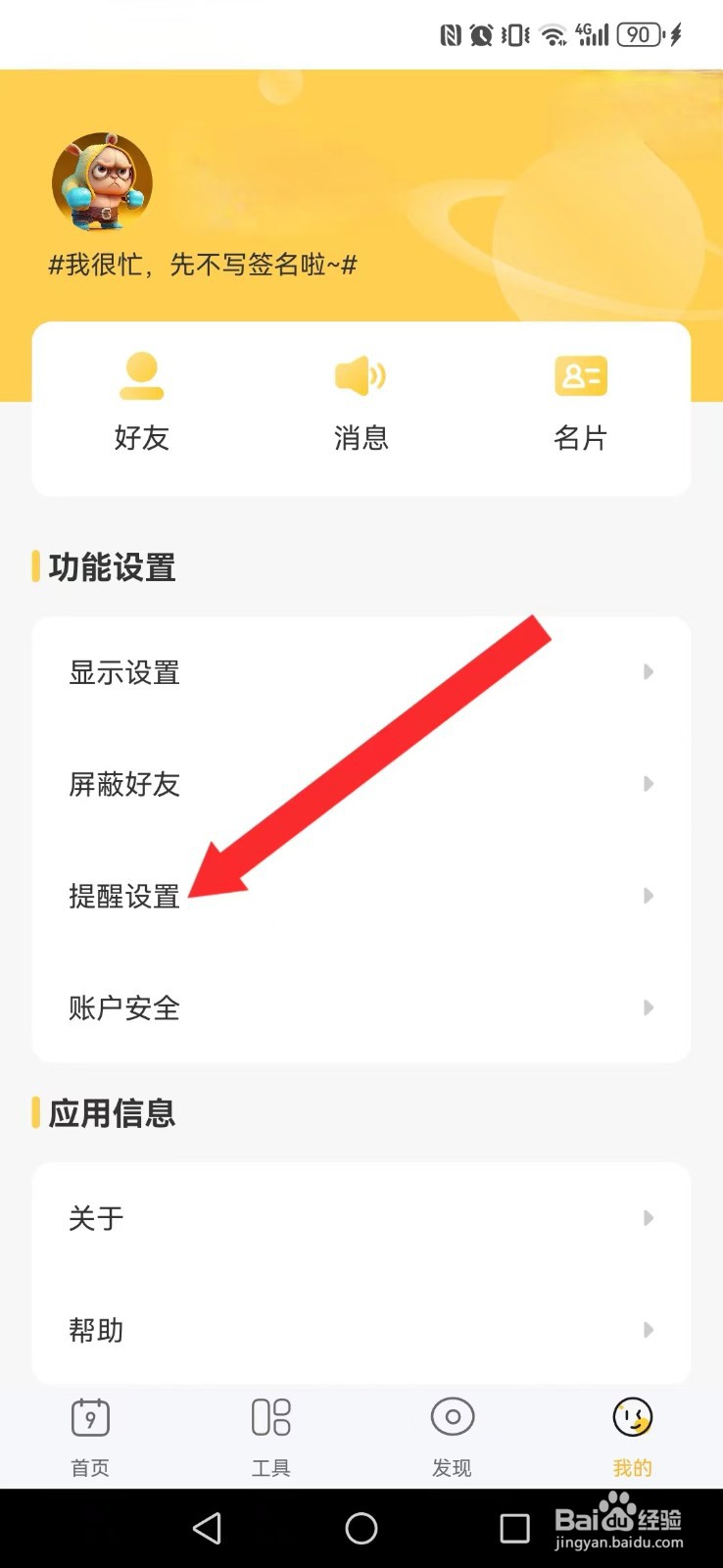
Task: Select the 我的 profile icon
Action: [x=632, y=1418]
